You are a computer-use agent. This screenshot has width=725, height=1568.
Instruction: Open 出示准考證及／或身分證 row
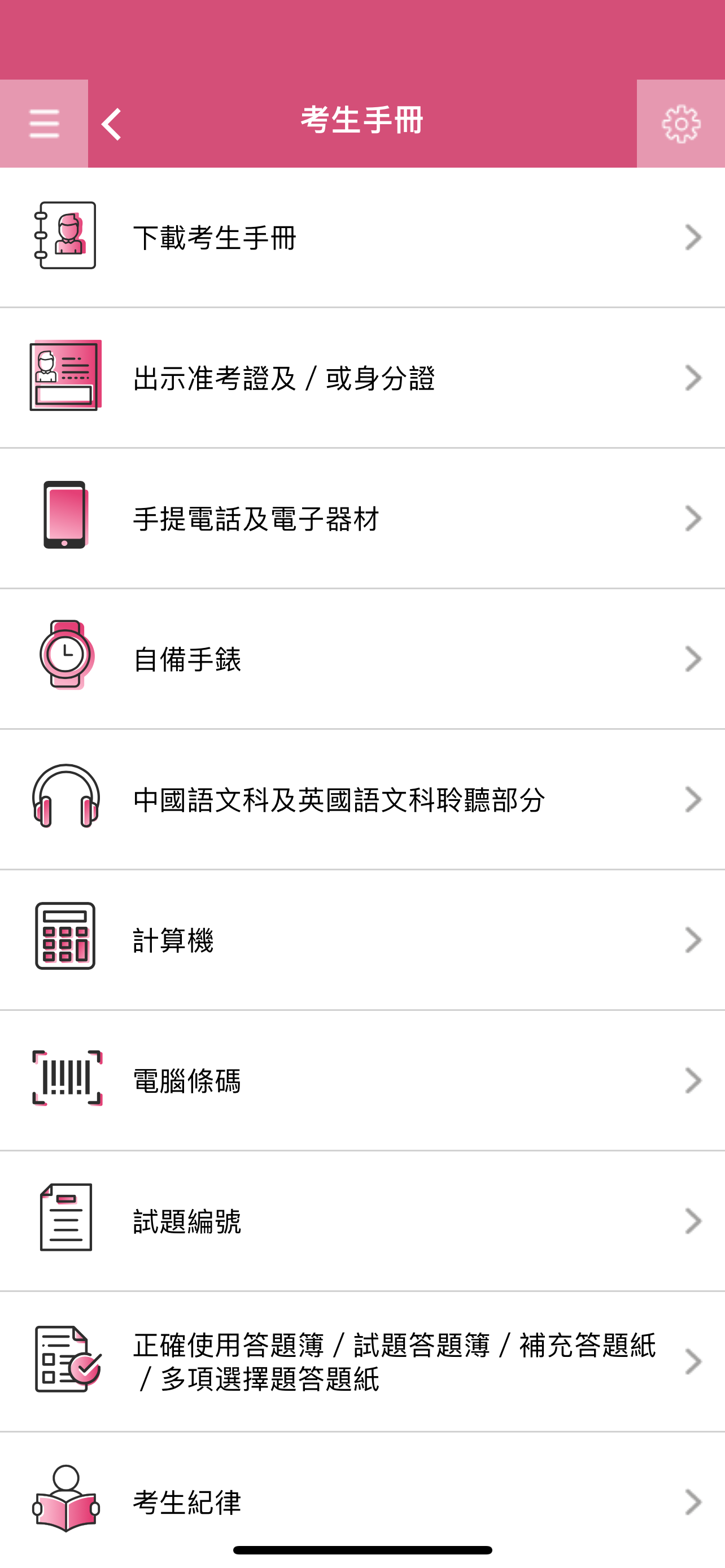[x=362, y=378]
